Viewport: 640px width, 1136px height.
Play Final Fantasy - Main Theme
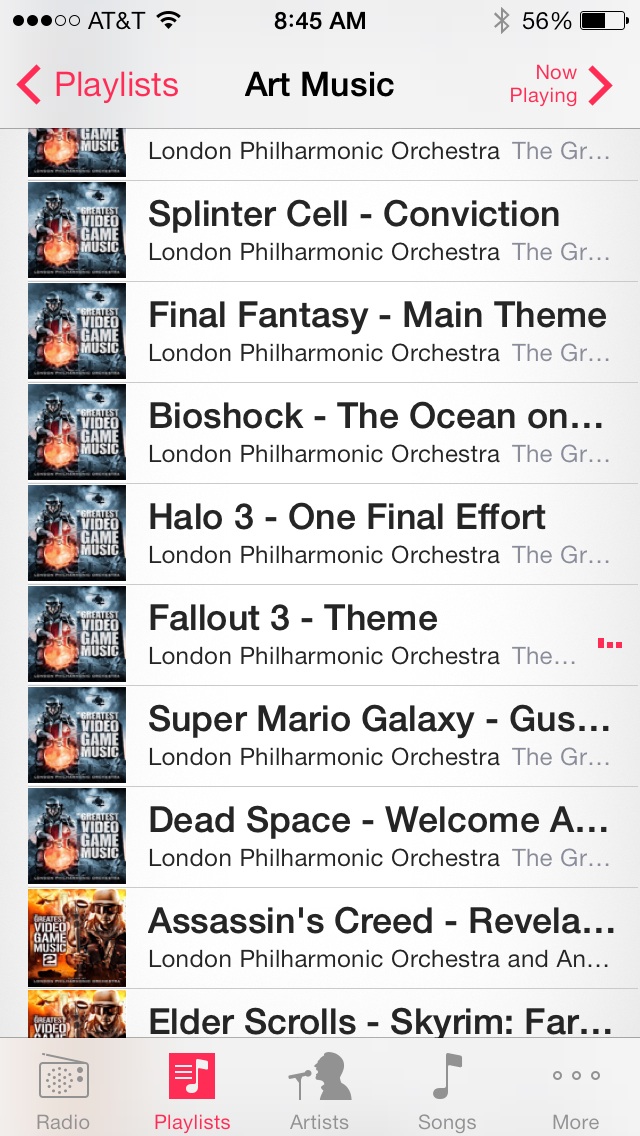tap(320, 332)
